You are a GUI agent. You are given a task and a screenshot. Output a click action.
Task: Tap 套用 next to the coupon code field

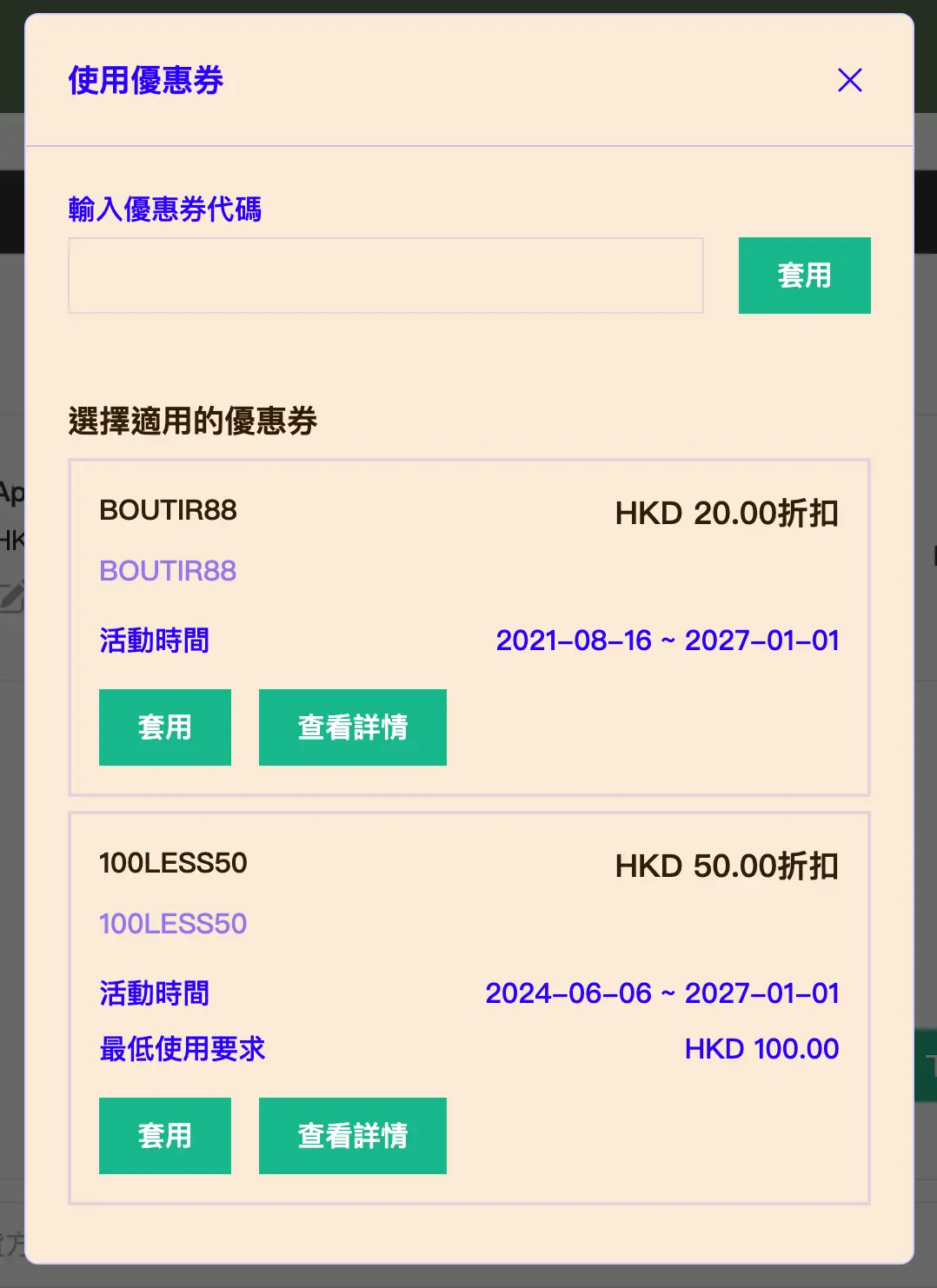pos(804,276)
